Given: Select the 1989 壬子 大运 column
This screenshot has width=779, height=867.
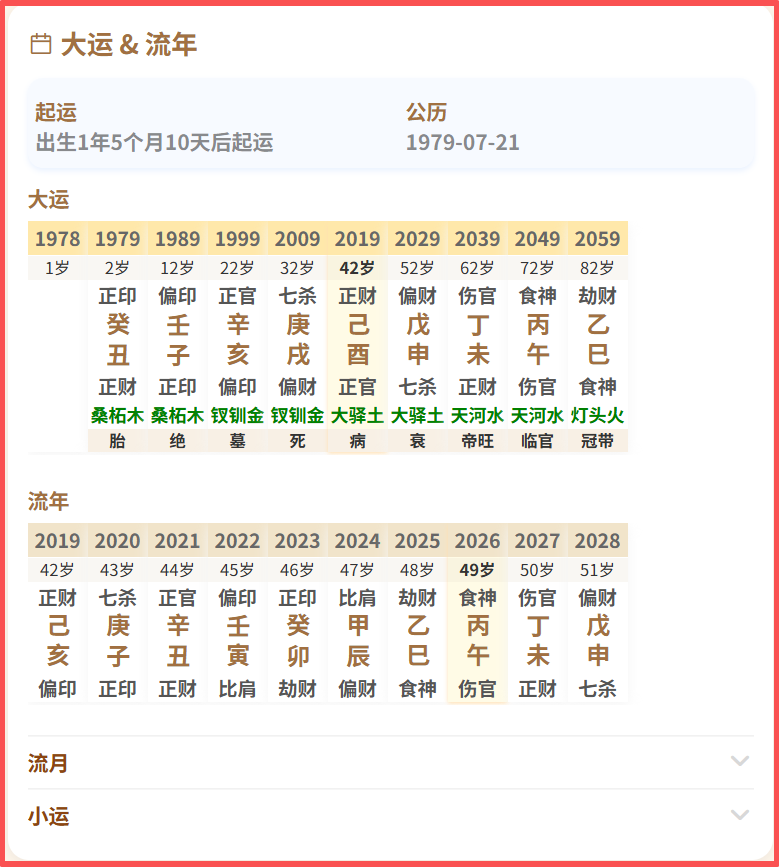Looking at the screenshot, I should [178, 340].
